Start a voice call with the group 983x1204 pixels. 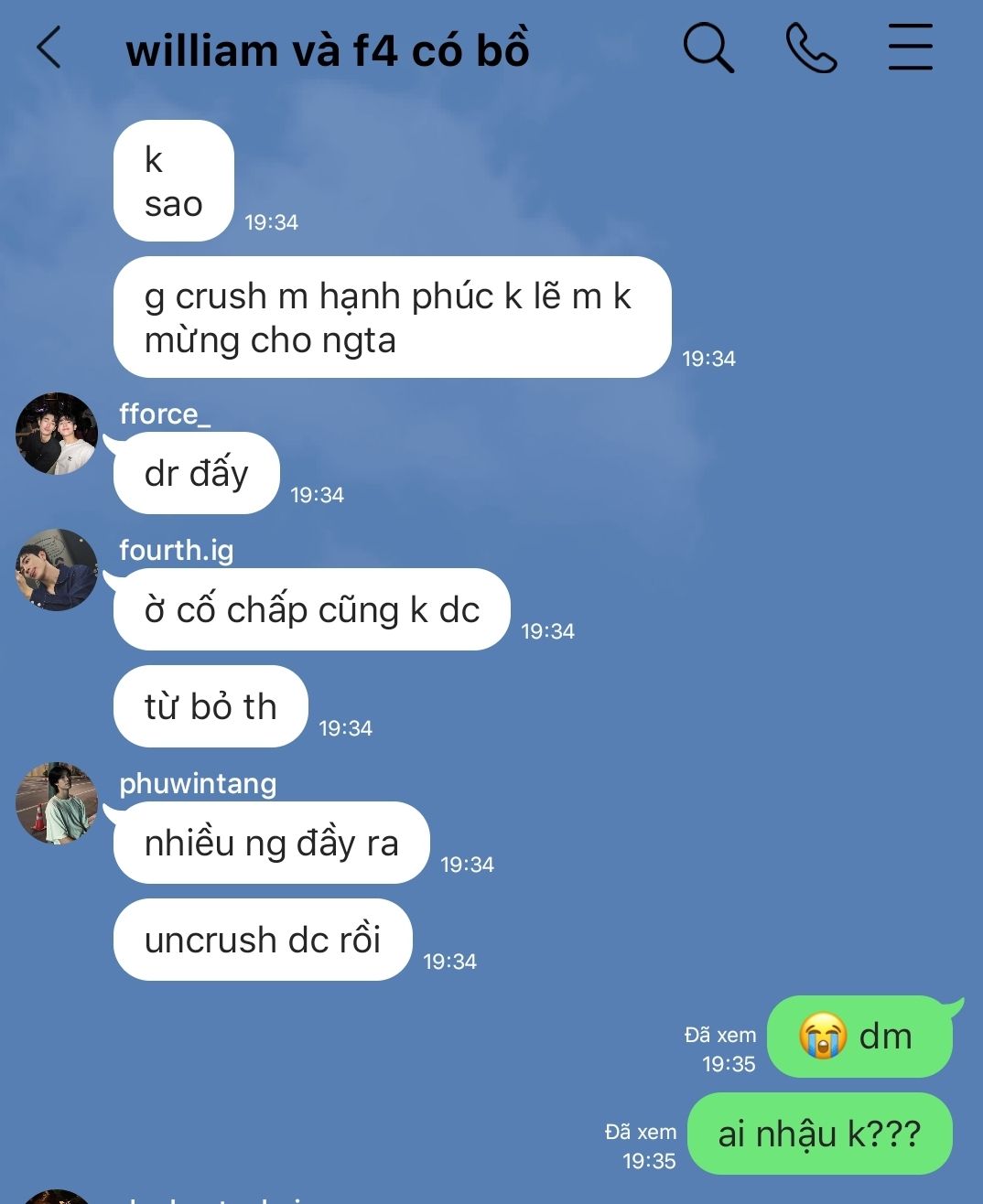811,48
